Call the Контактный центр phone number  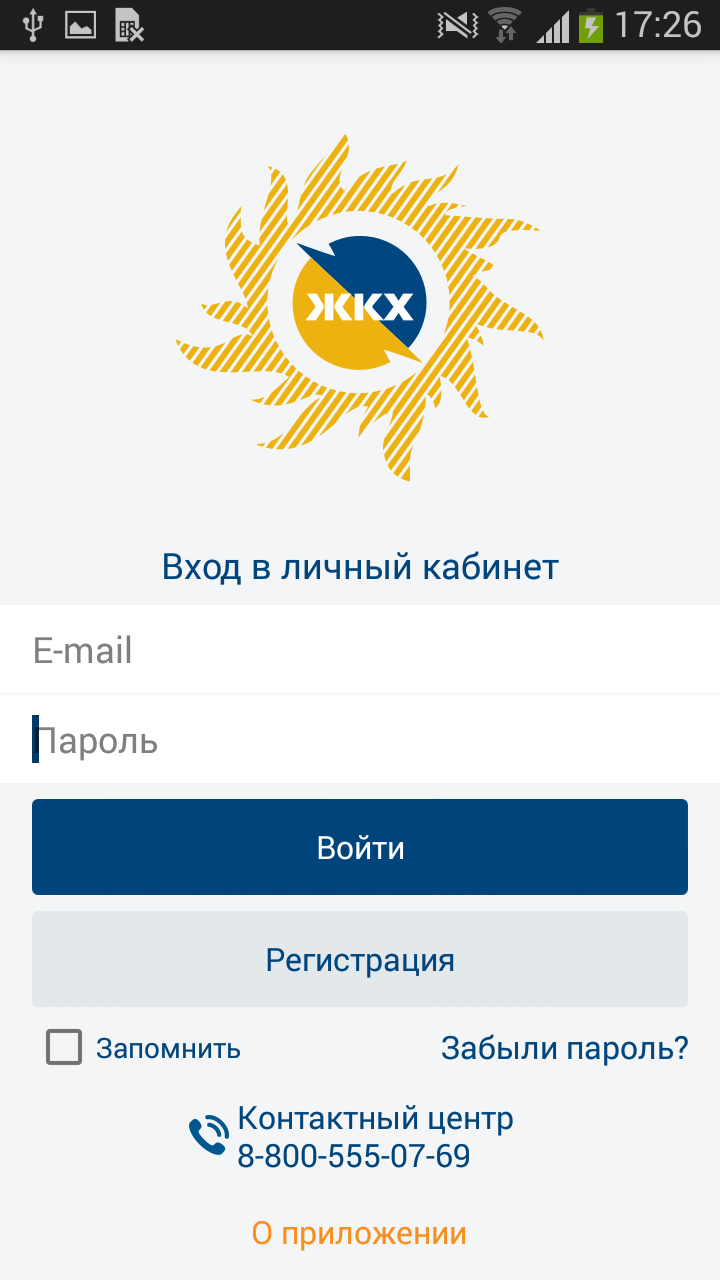(353, 1156)
